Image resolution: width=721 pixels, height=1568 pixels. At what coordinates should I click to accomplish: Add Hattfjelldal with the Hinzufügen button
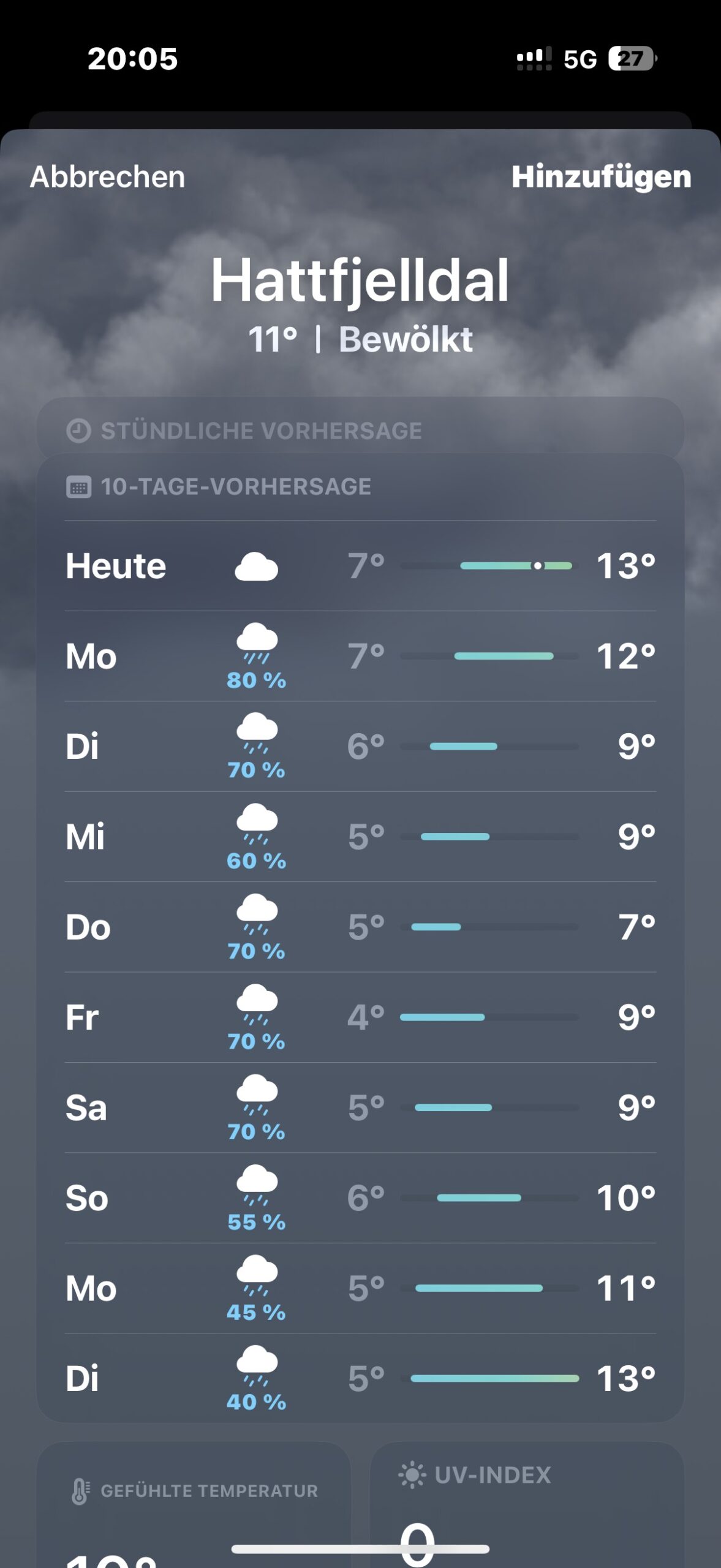coord(601,177)
